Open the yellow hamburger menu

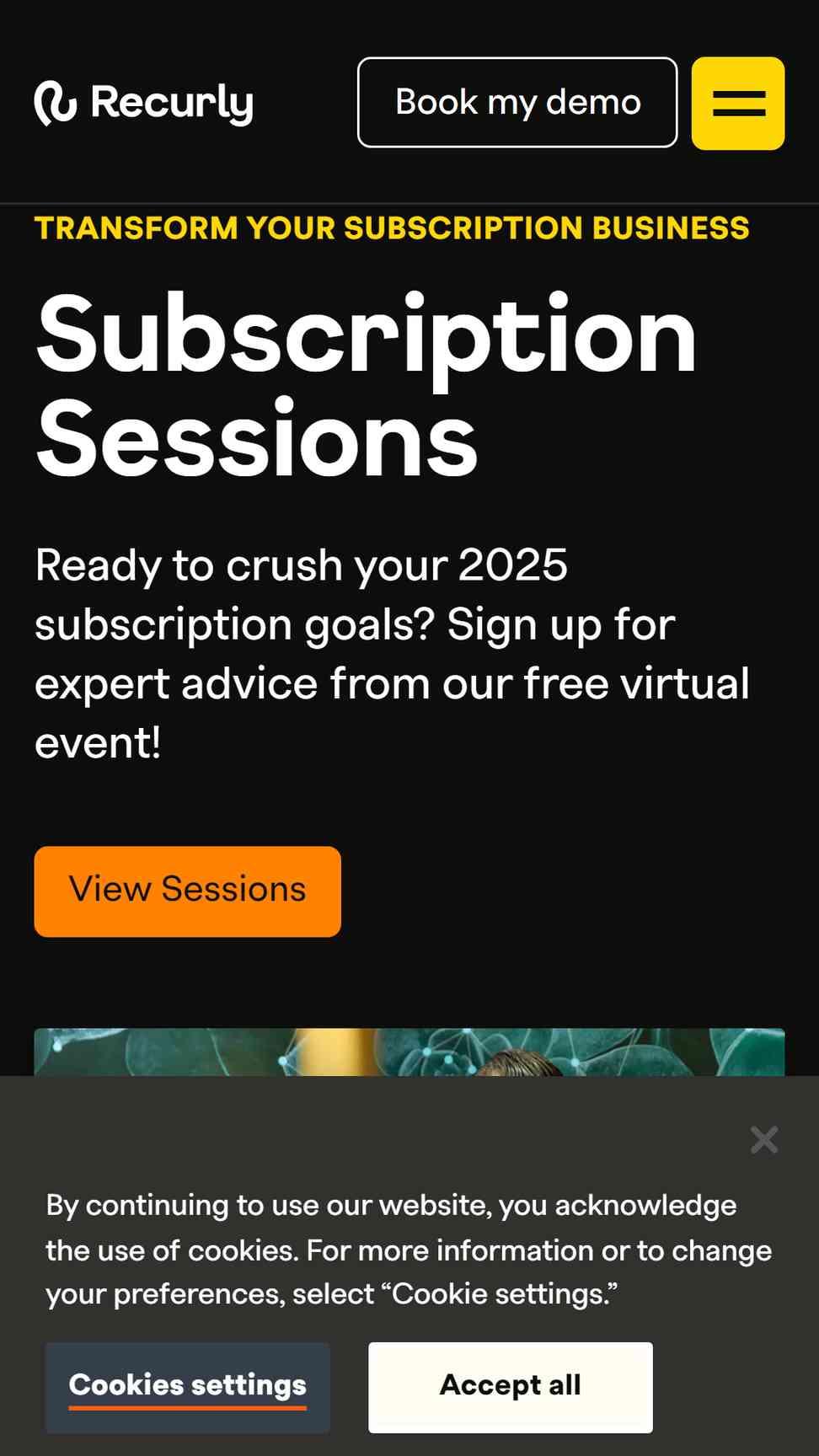[x=738, y=103]
